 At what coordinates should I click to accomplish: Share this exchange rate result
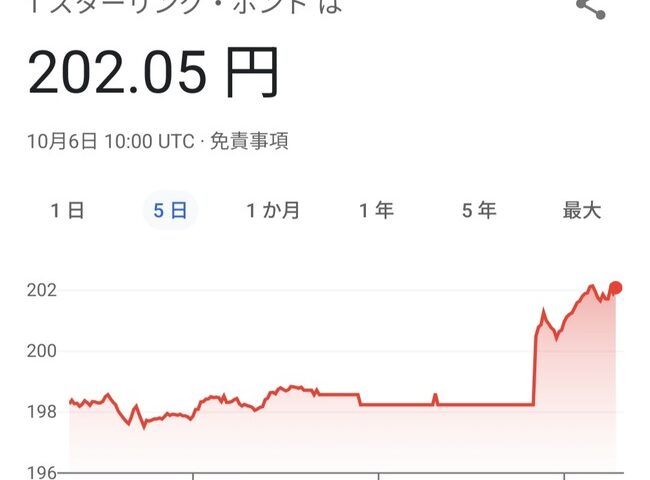[x=591, y=8]
